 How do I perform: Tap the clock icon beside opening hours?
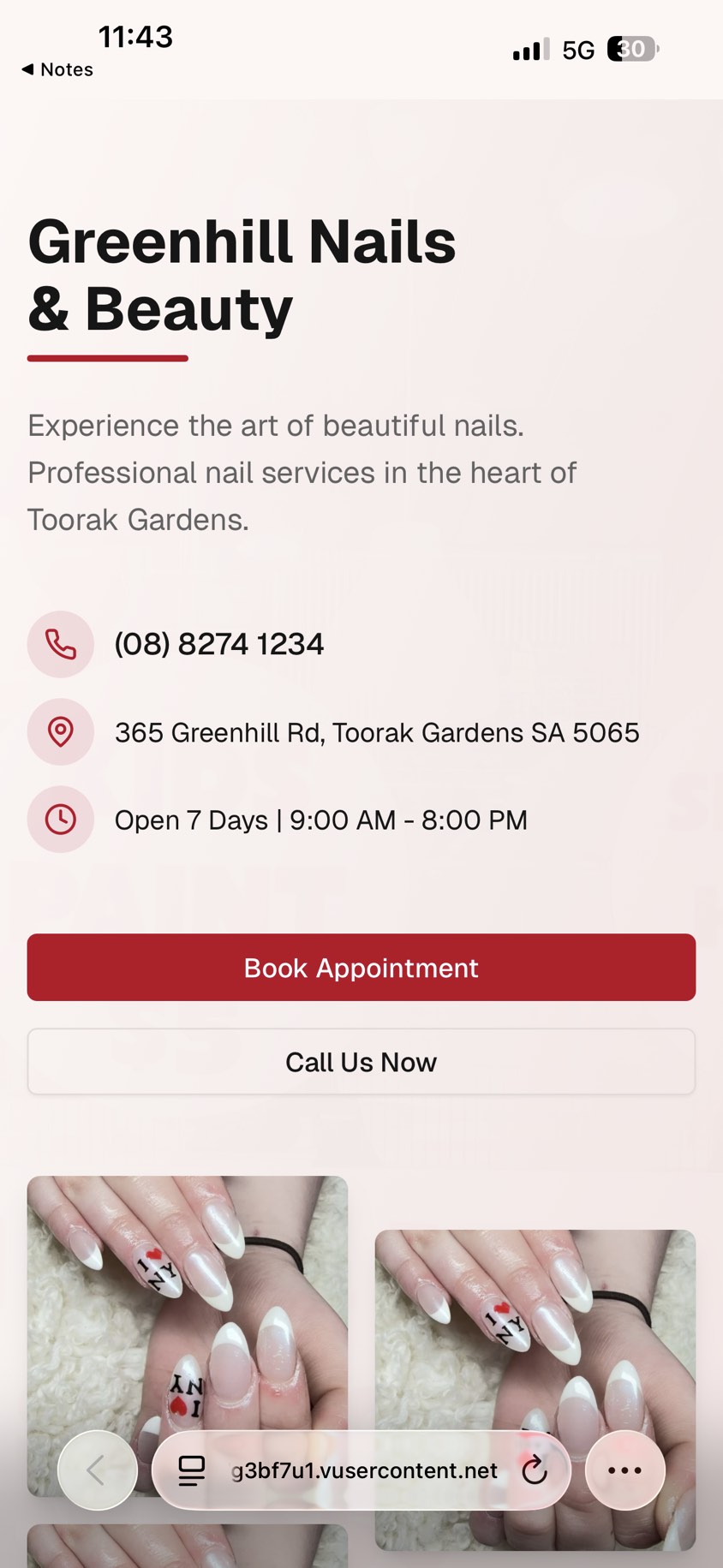click(60, 820)
